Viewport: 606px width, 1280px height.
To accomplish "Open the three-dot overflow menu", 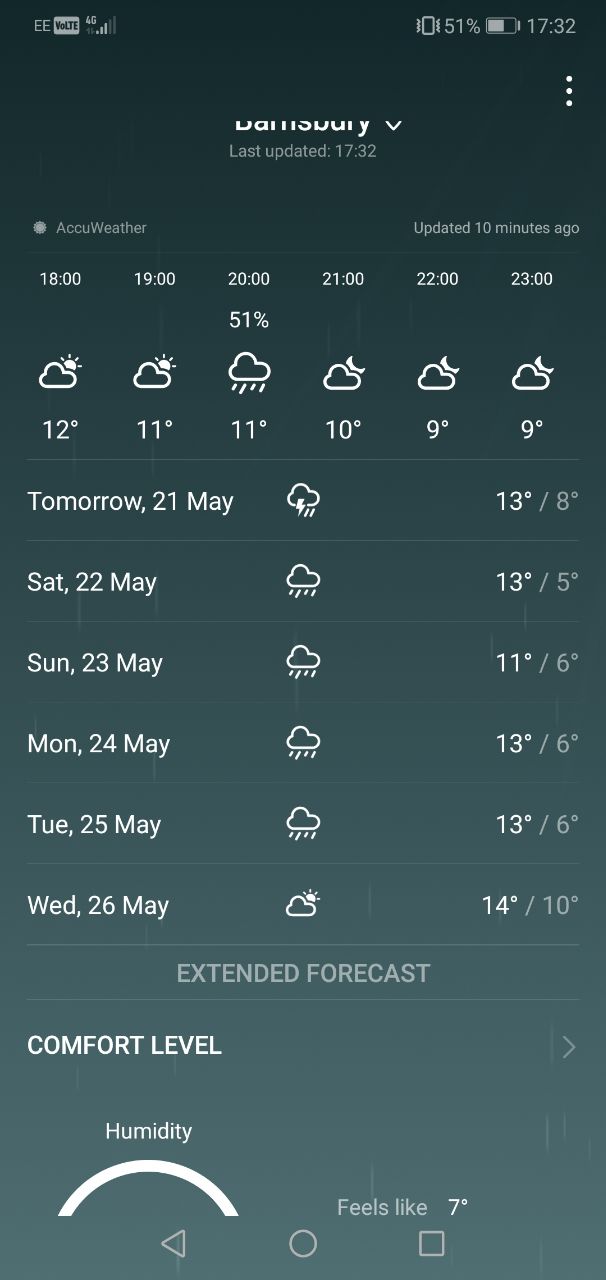I will click(x=569, y=91).
